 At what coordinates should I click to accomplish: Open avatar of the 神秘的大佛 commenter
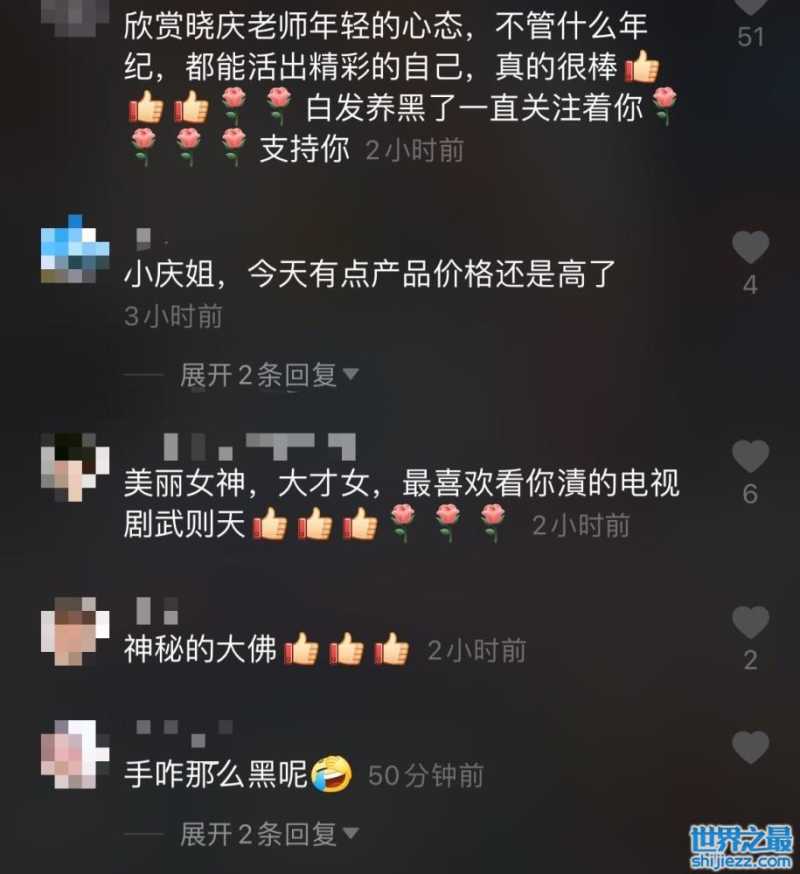coord(75,631)
